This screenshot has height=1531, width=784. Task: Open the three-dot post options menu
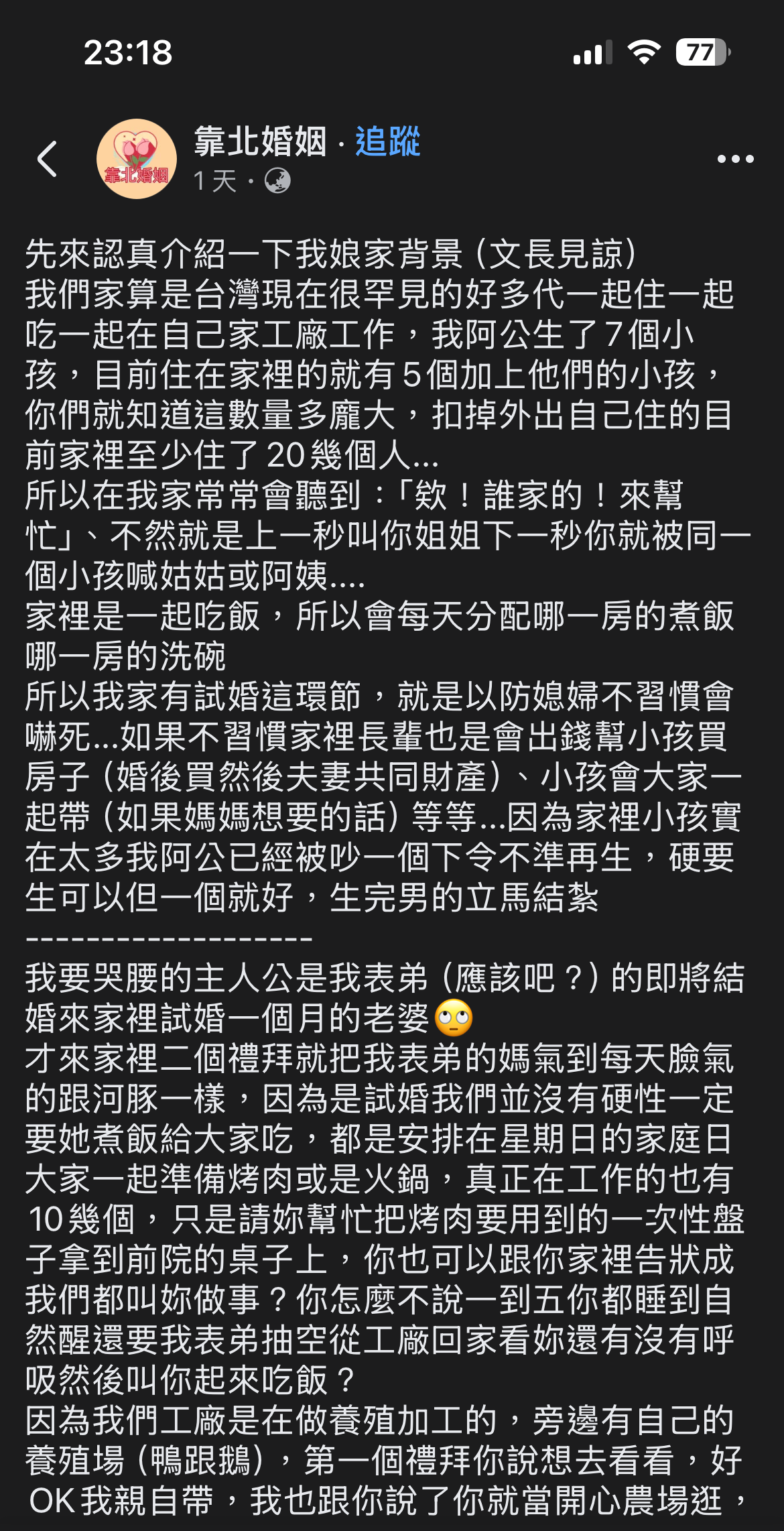coord(735,159)
